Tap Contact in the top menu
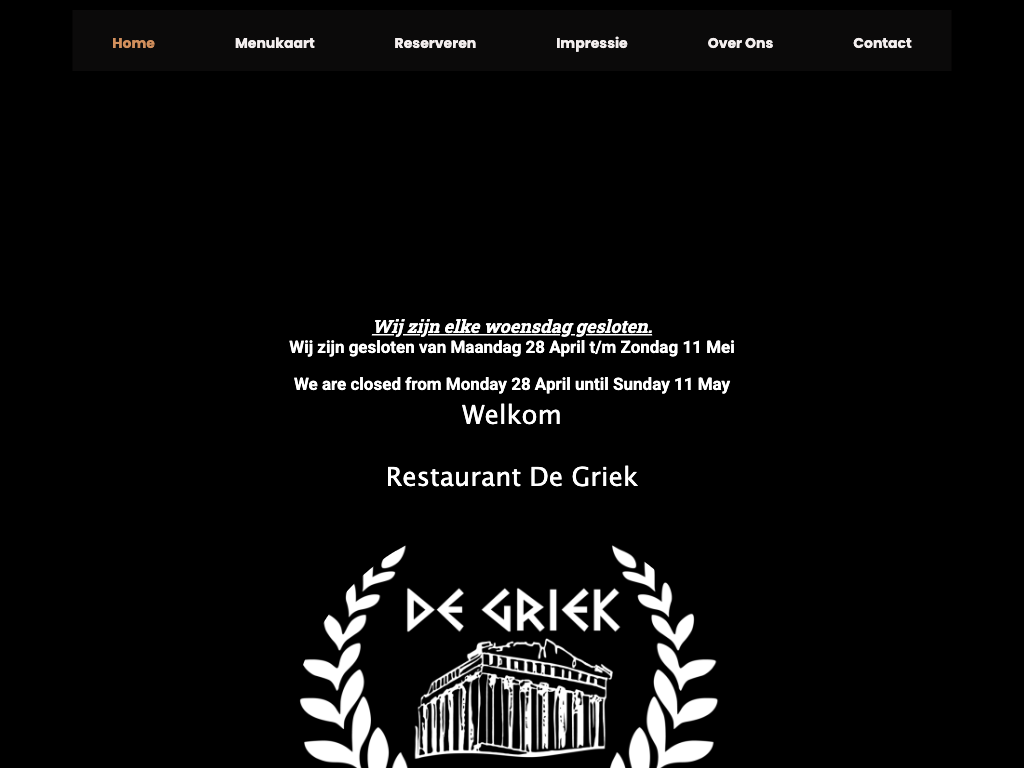Viewport: 1024px width, 768px height. pyautogui.click(x=881, y=43)
